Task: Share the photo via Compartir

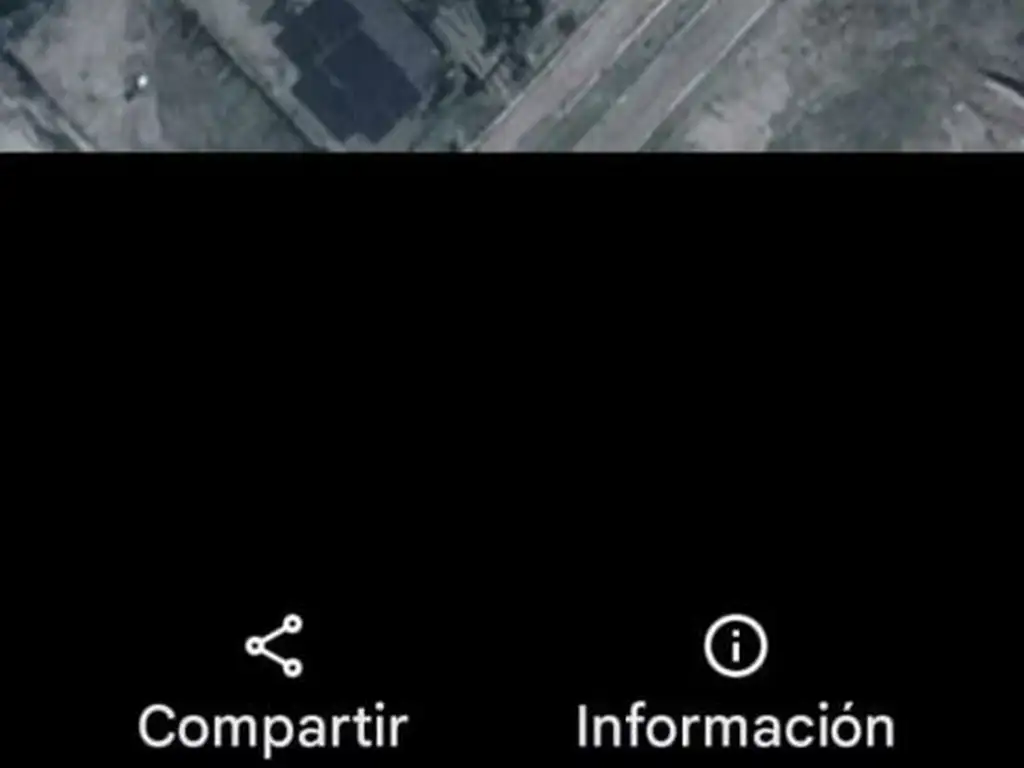Action: click(x=273, y=680)
